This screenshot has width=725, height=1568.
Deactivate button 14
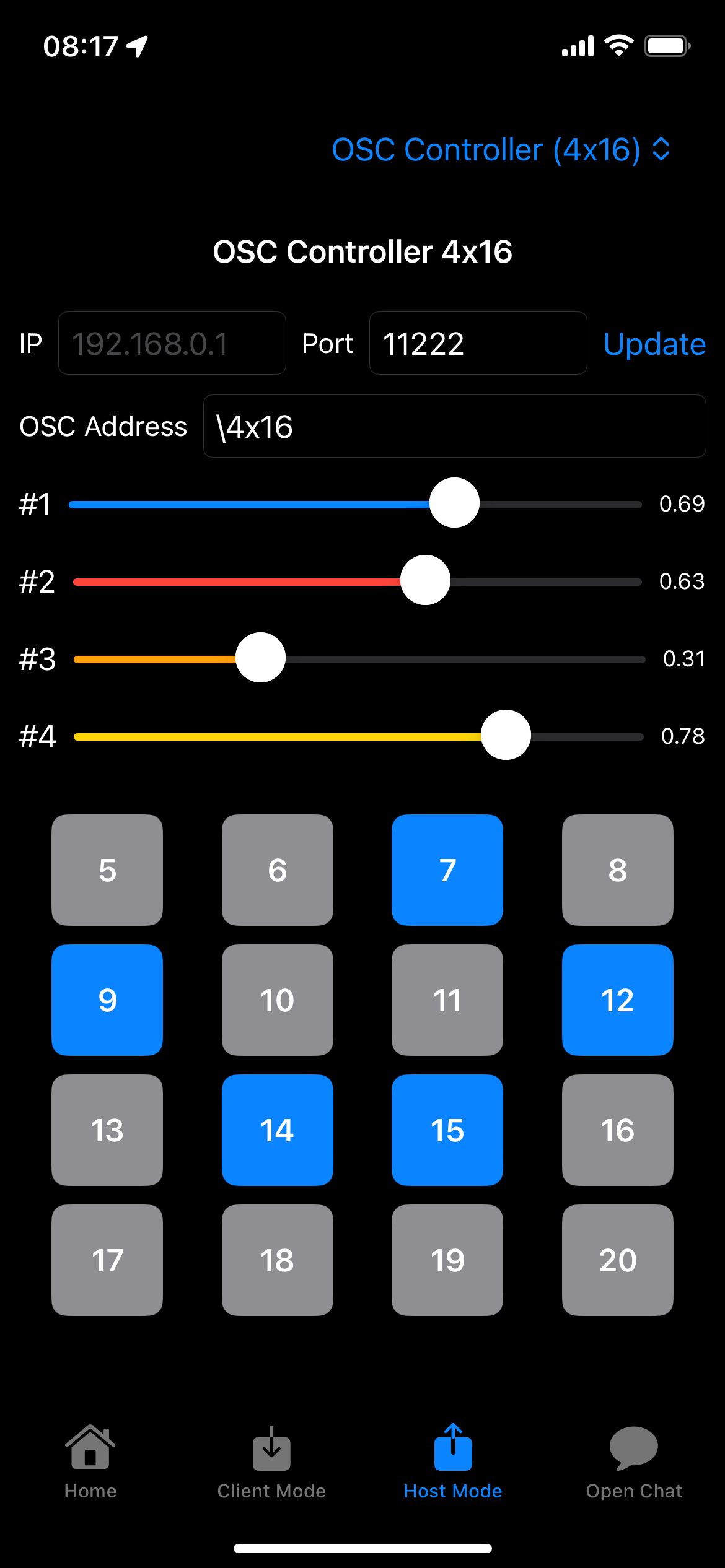(x=278, y=1130)
